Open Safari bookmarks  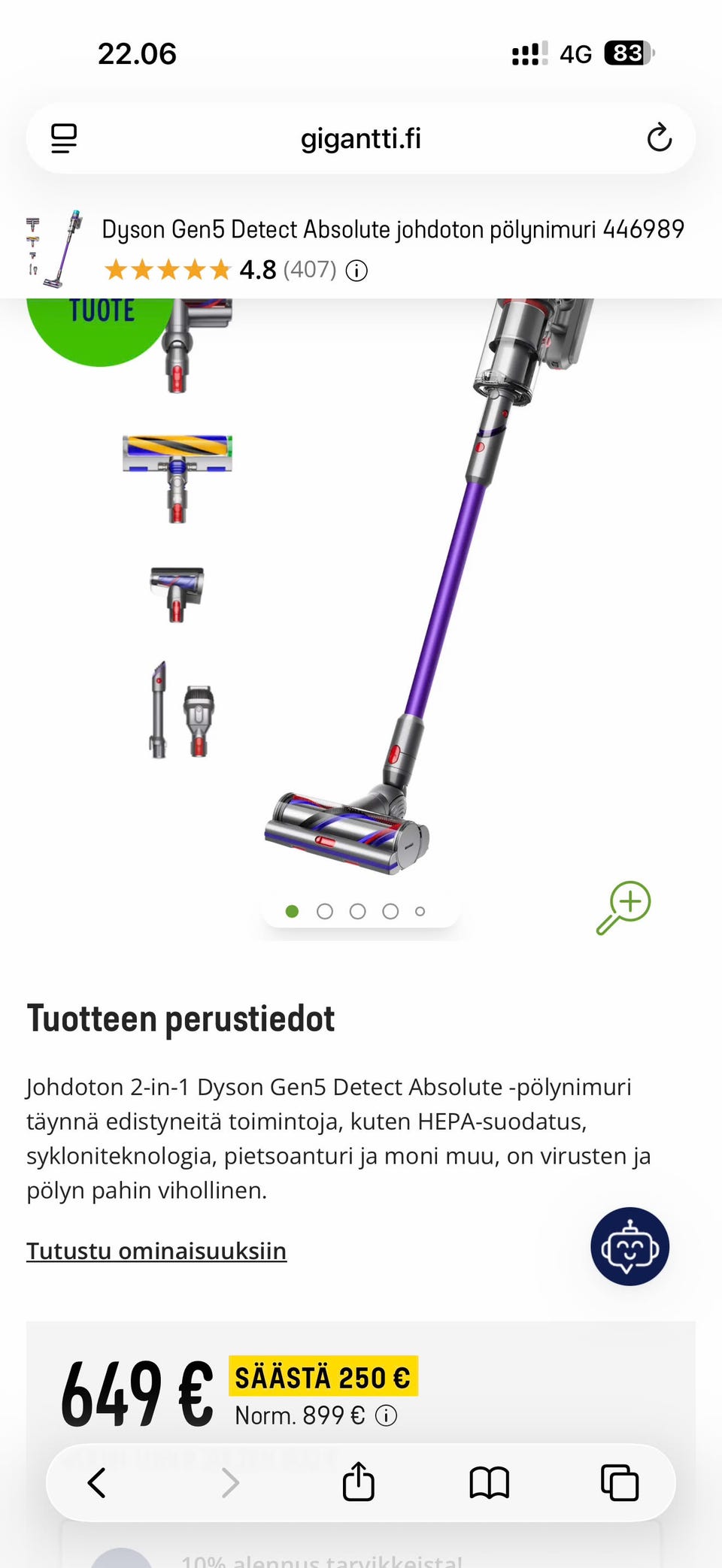coord(489,1483)
